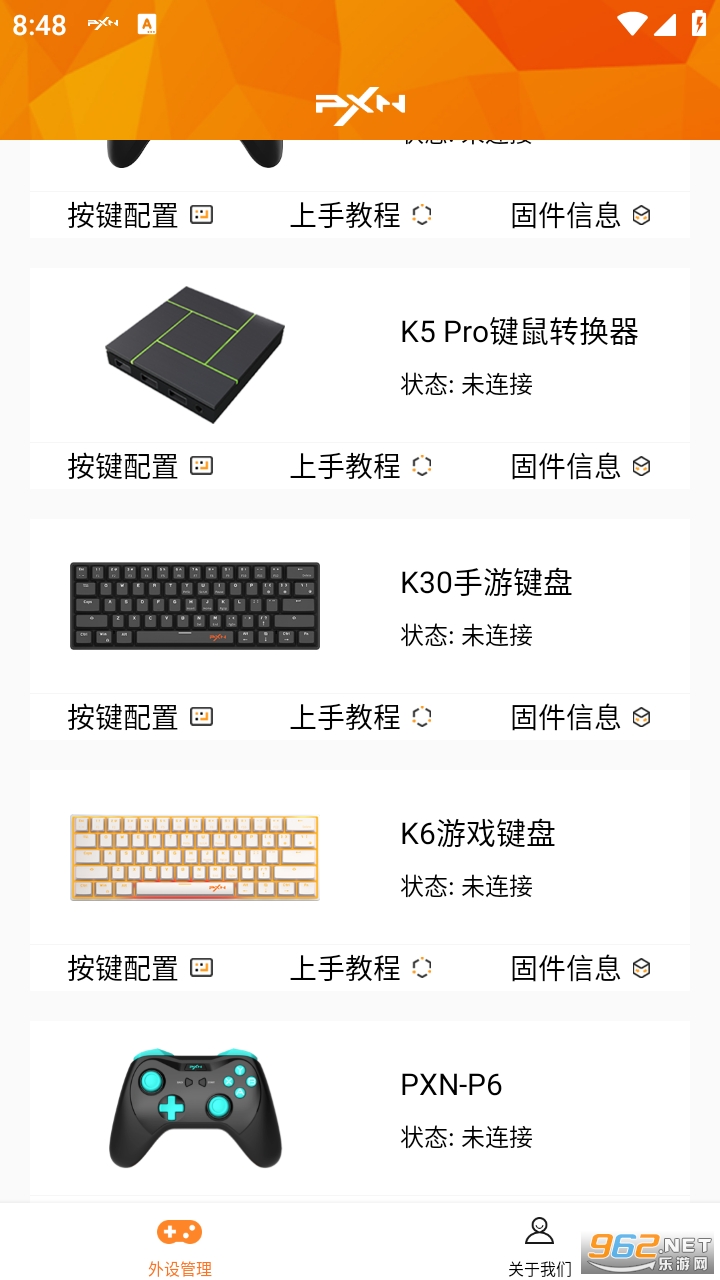Switch to the 外设管理 tab
The image size is (720, 1280).
(x=180, y=1245)
